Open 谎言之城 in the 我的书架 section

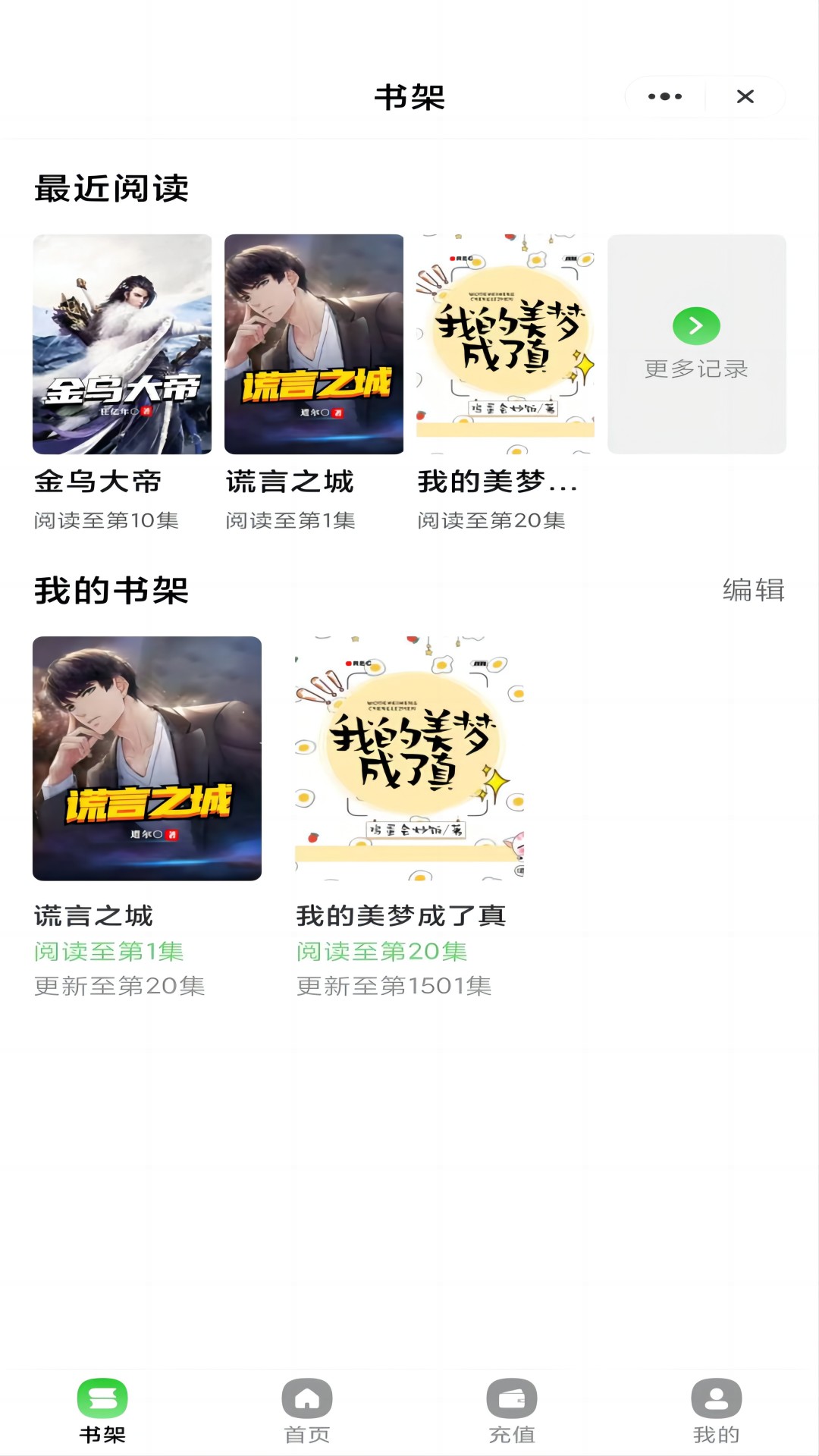pyautogui.click(x=147, y=758)
